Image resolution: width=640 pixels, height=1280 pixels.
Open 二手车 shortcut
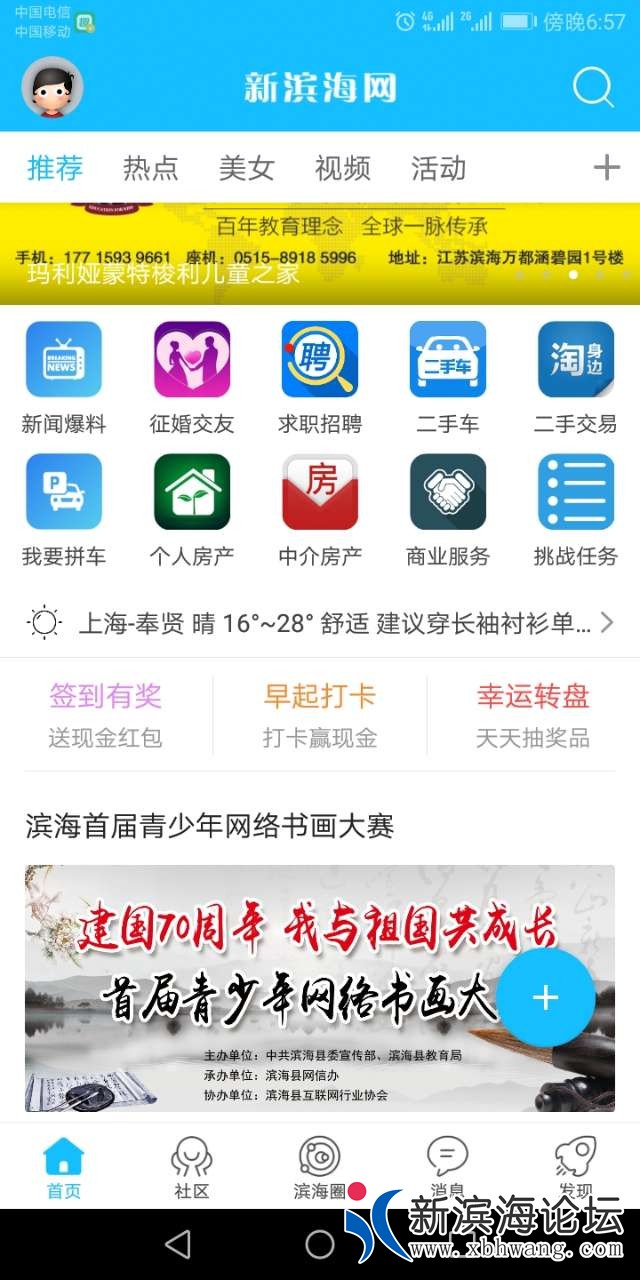[448, 377]
